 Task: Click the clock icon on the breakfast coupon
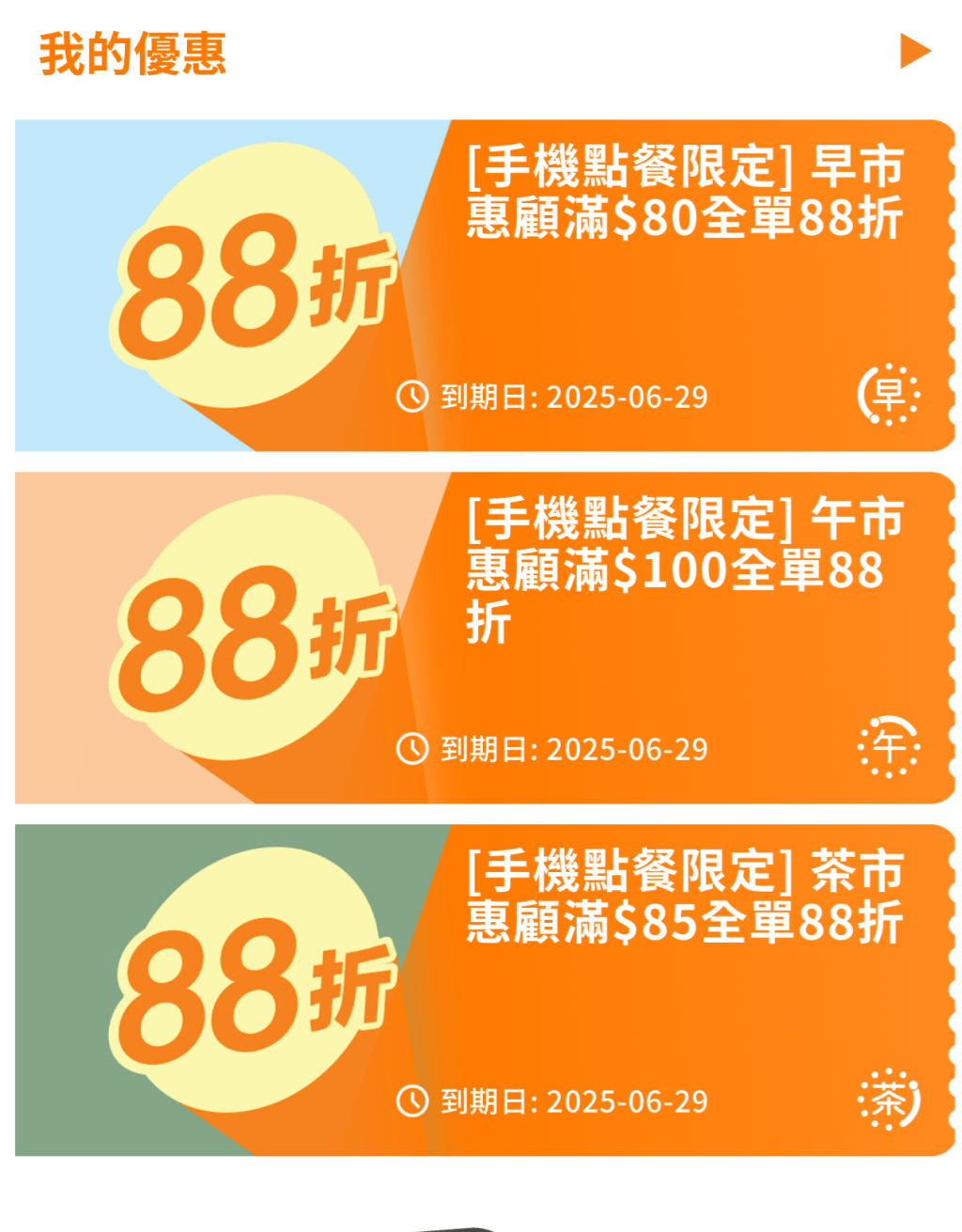[411, 396]
